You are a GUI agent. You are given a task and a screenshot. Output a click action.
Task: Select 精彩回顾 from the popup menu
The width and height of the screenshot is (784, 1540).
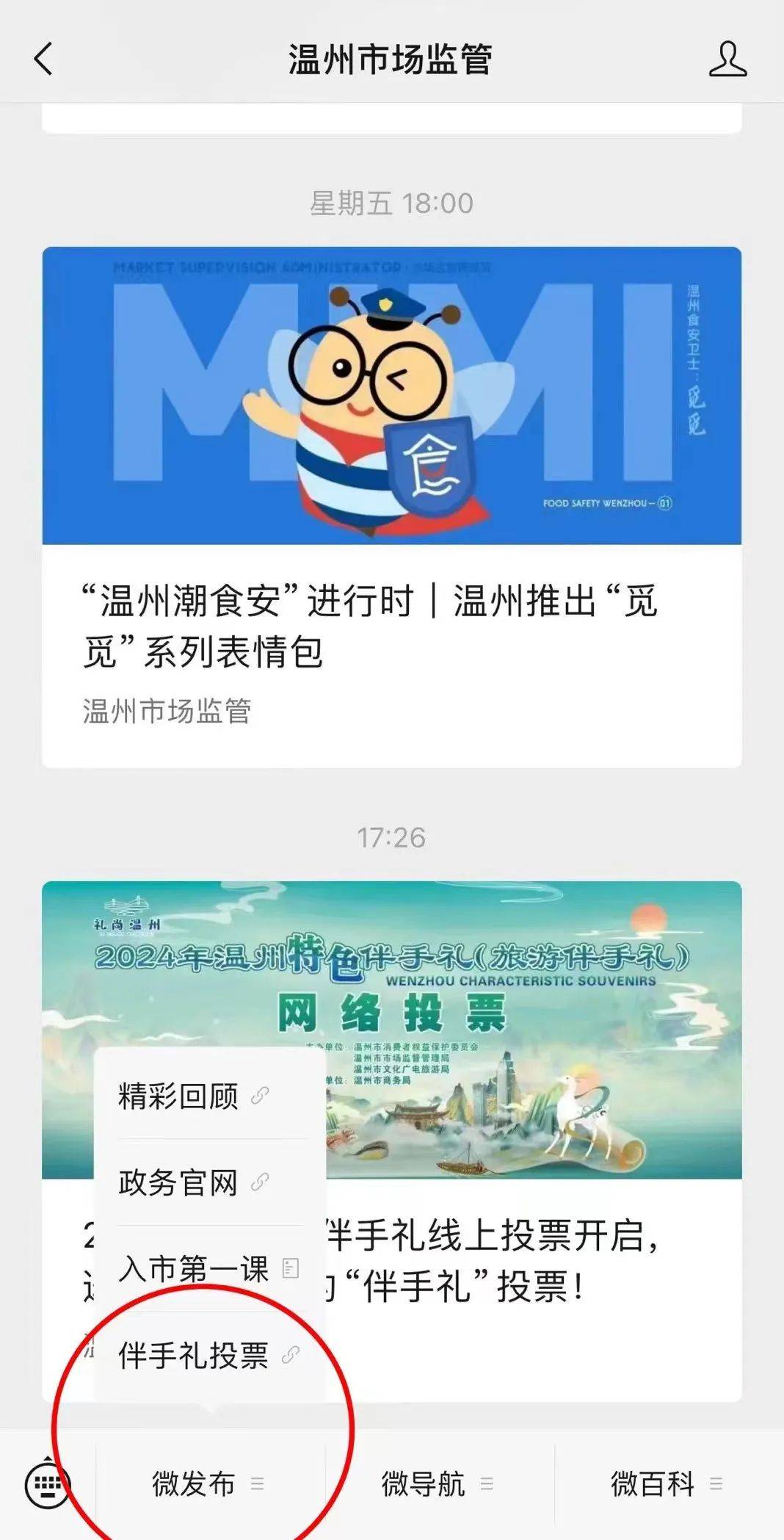195,1096
